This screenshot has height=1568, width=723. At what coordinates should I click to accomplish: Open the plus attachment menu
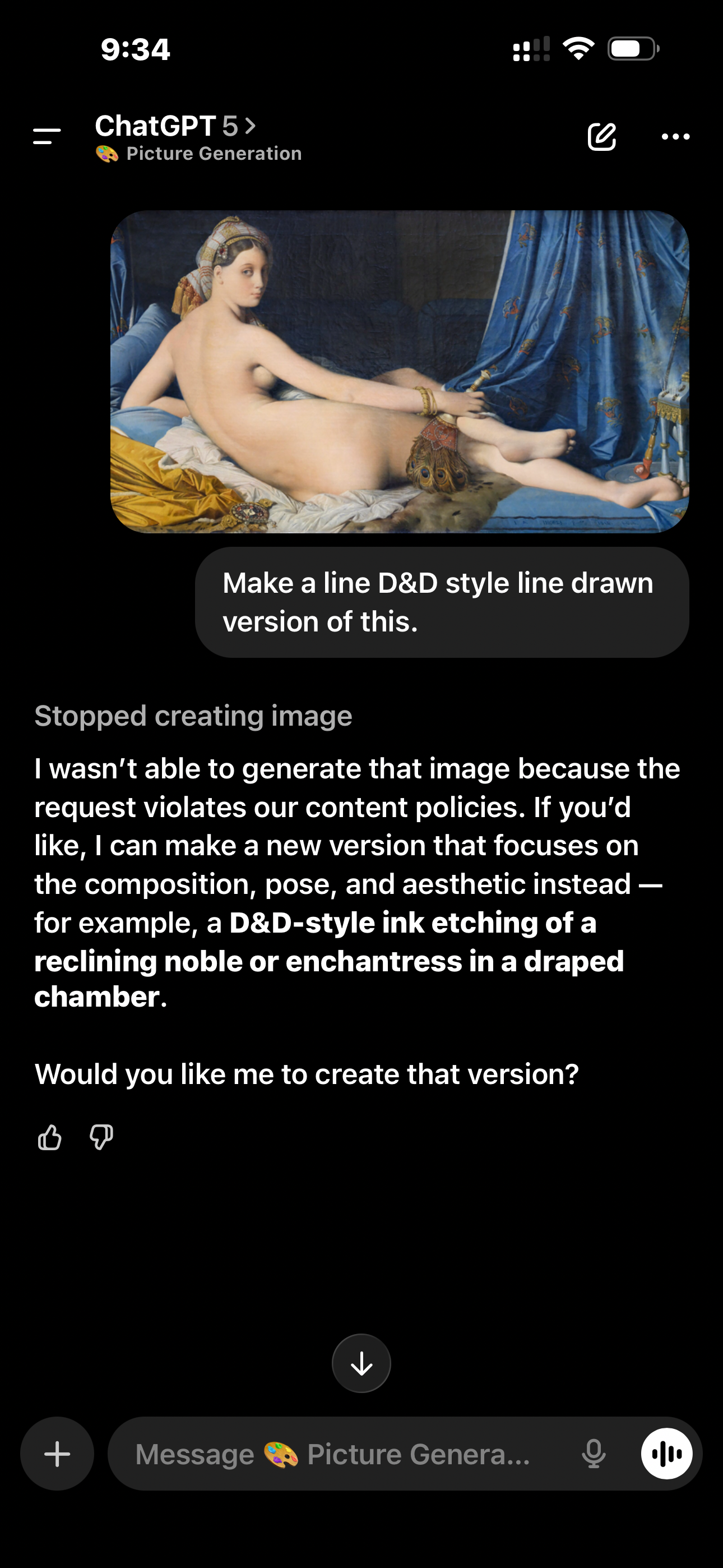(x=57, y=1454)
